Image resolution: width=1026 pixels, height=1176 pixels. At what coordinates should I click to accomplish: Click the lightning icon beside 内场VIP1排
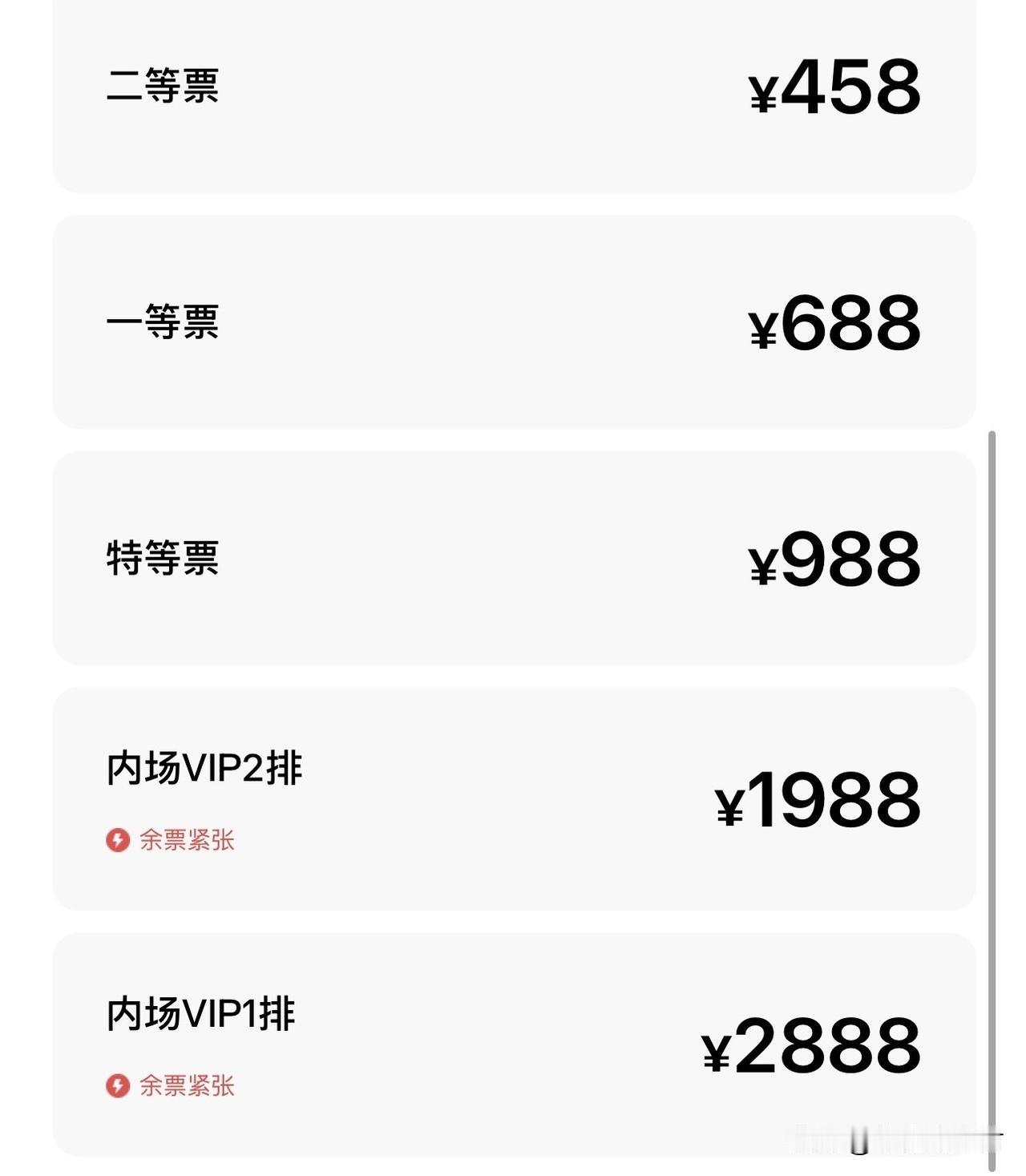click(x=119, y=1084)
